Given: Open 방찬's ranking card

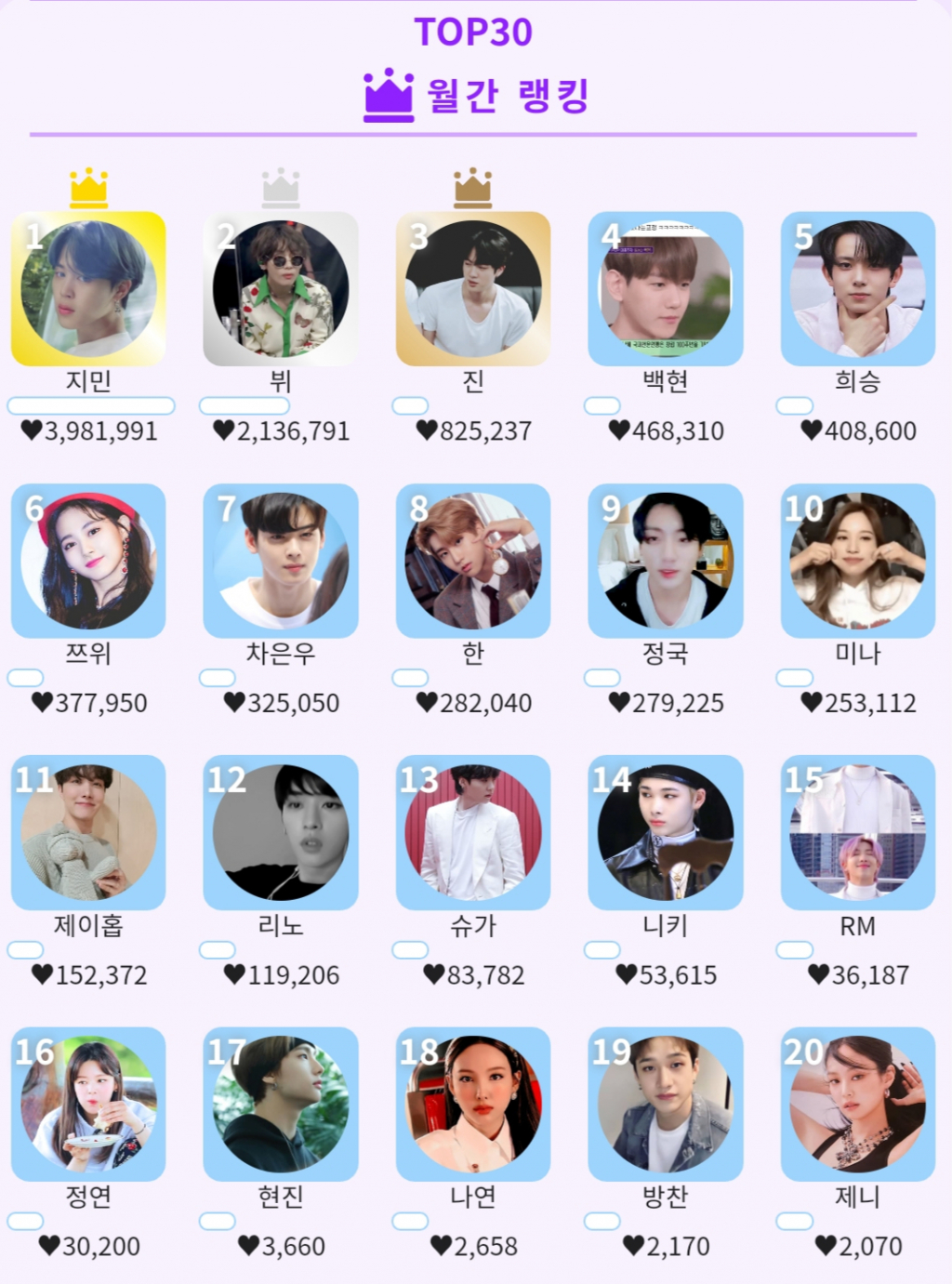Looking at the screenshot, I should [x=666, y=1104].
